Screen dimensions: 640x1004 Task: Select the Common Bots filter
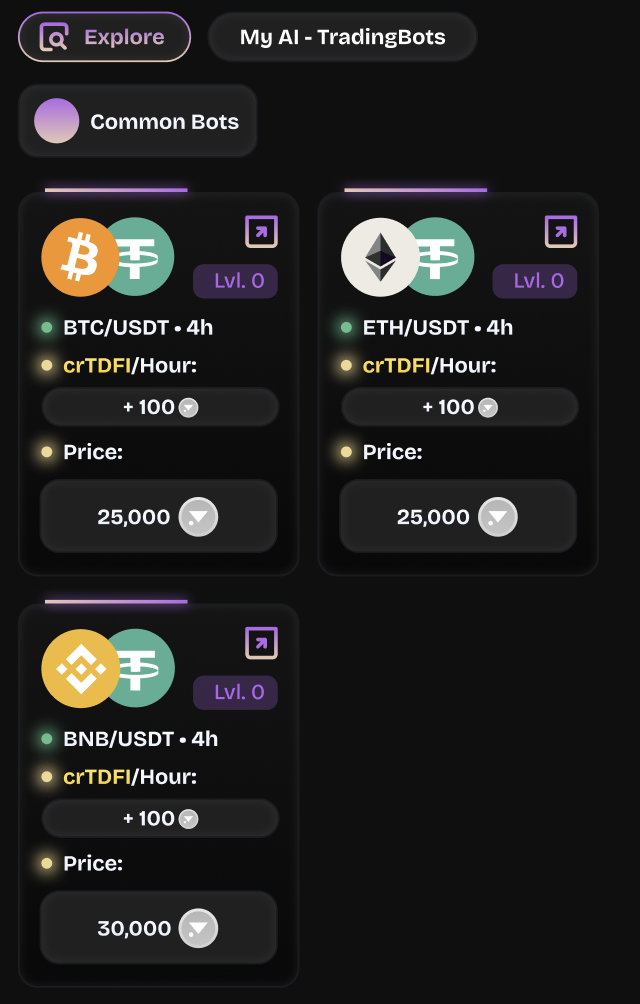[138, 122]
